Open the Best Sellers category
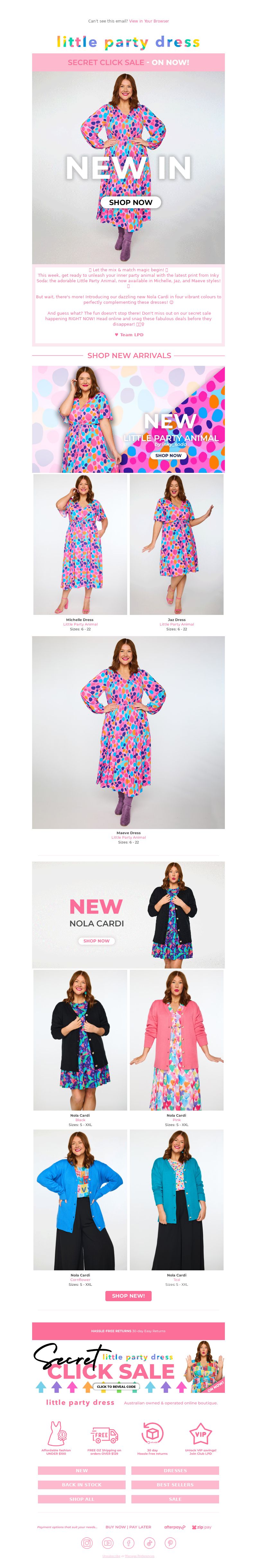Image resolution: width=257 pixels, height=1568 pixels. [175, 1485]
